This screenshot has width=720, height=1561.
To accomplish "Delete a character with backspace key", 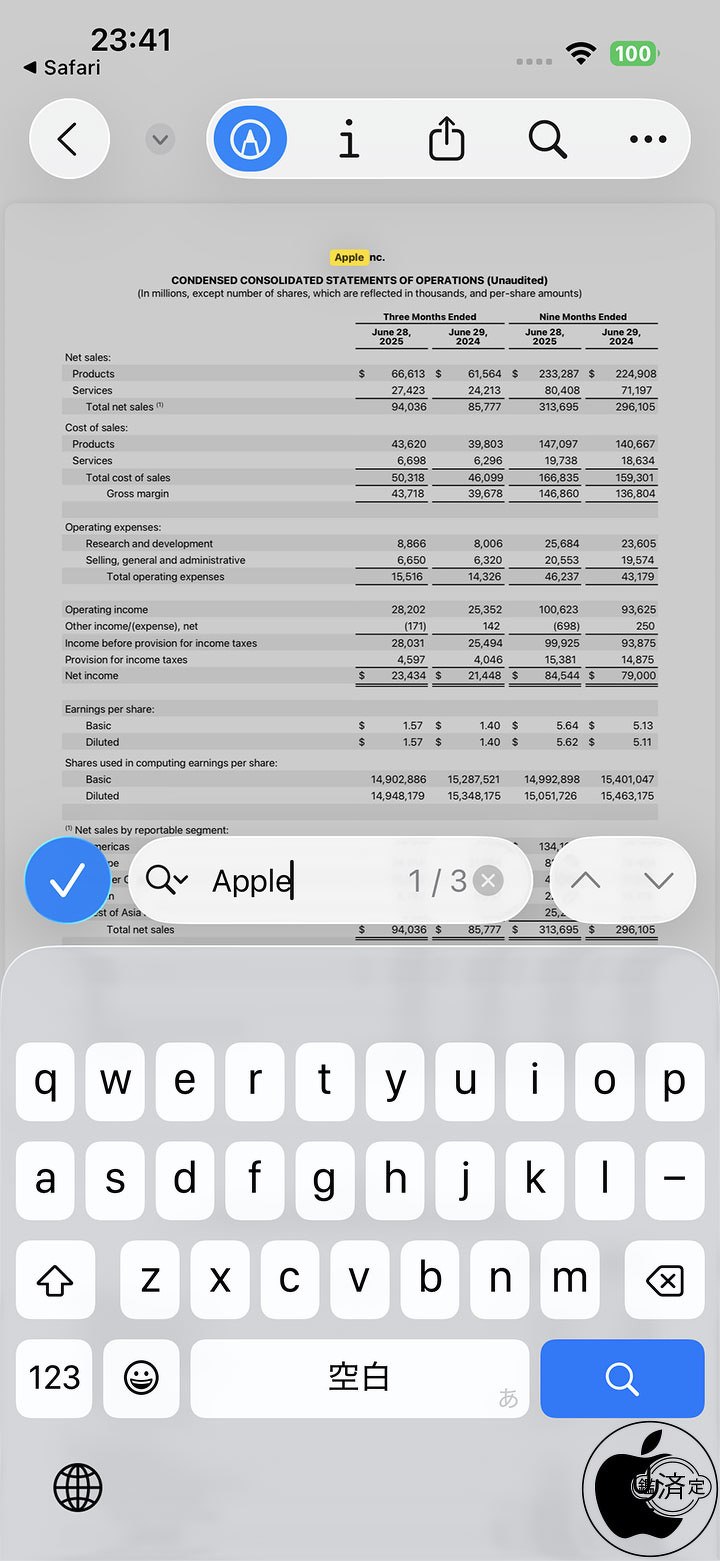I will (x=664, y=1280).
